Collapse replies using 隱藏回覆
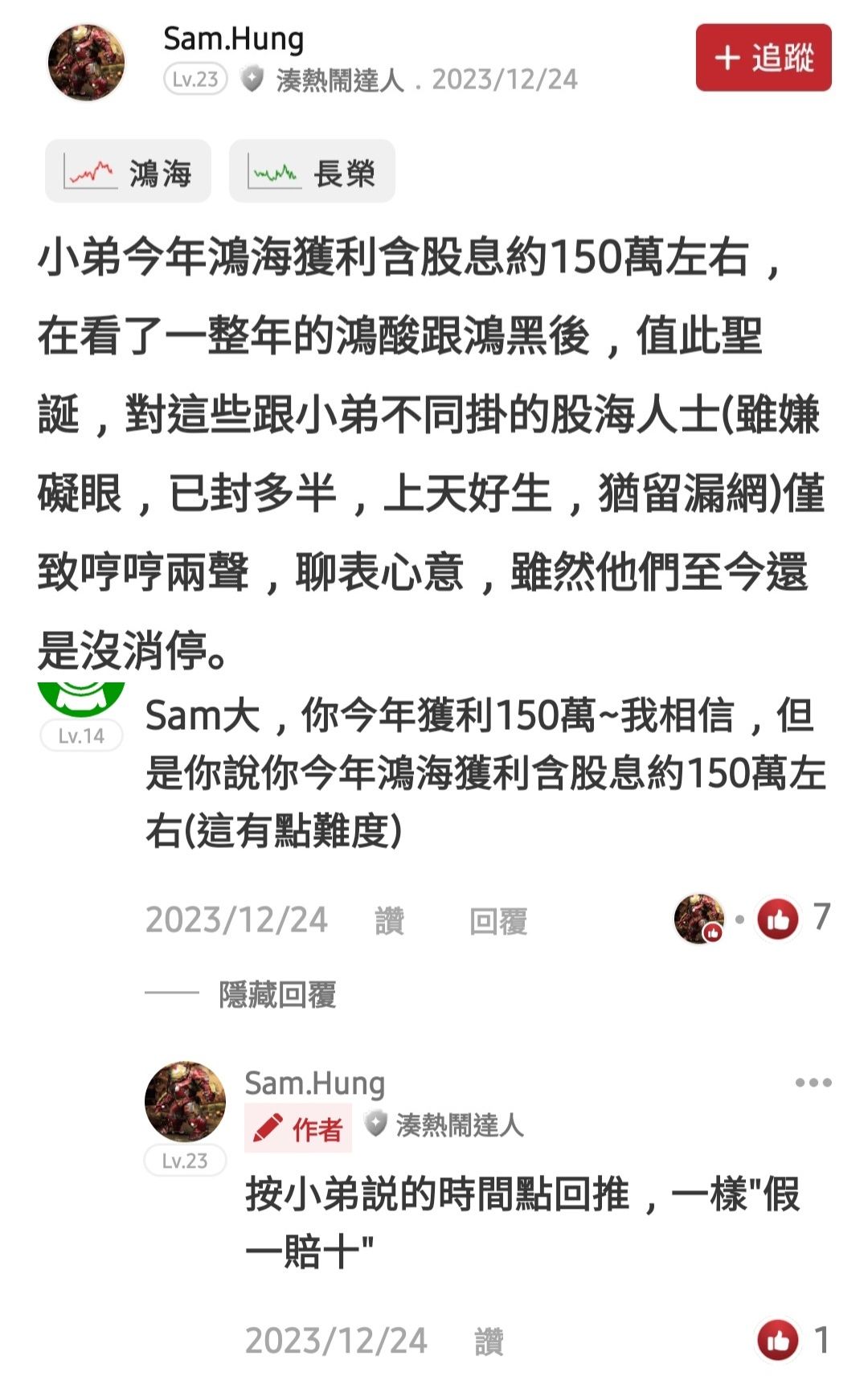 tap(277, 993)
